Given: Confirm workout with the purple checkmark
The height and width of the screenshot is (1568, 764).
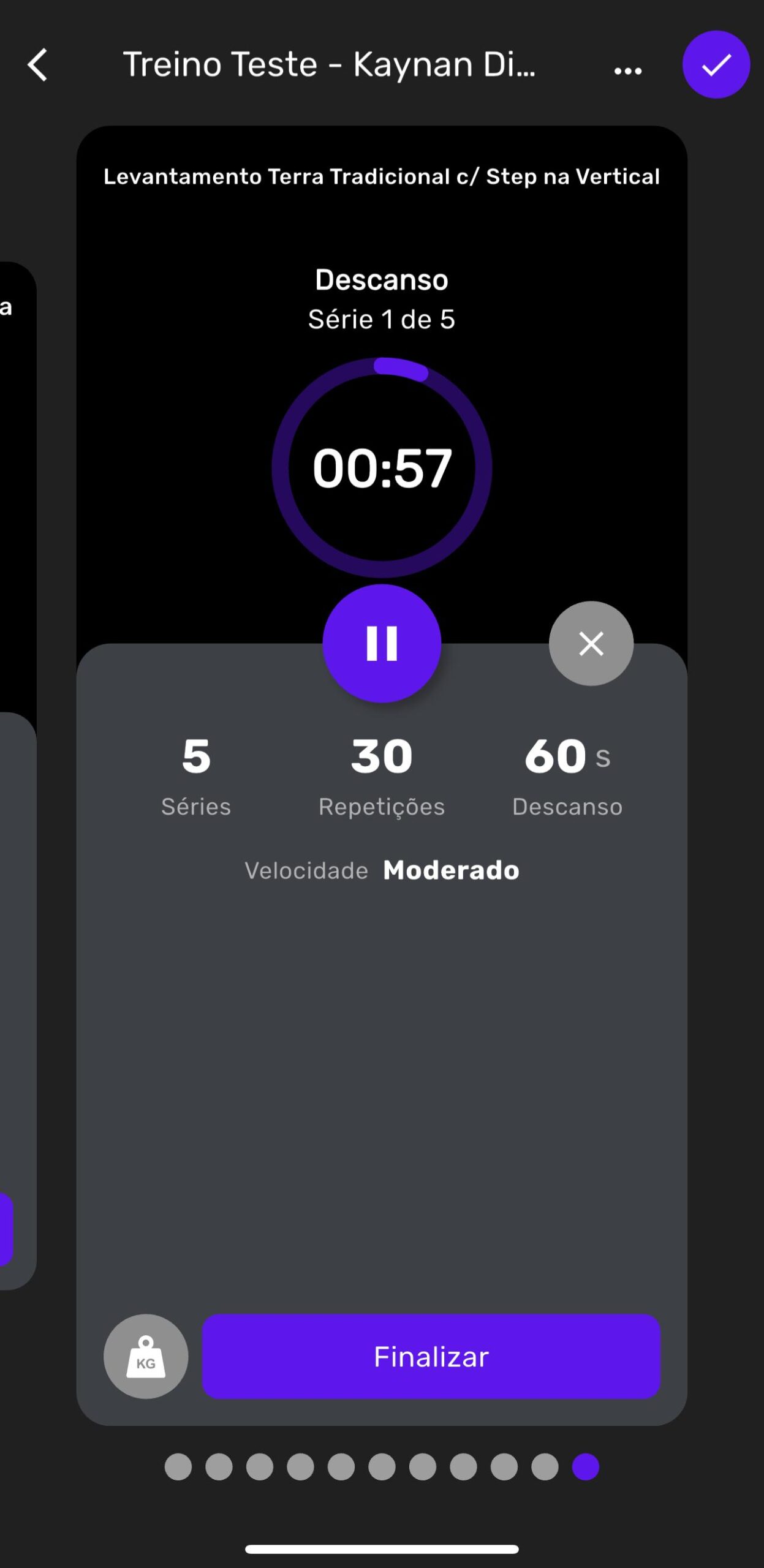Looking at the screenshot, I should (x=716, y=65).
